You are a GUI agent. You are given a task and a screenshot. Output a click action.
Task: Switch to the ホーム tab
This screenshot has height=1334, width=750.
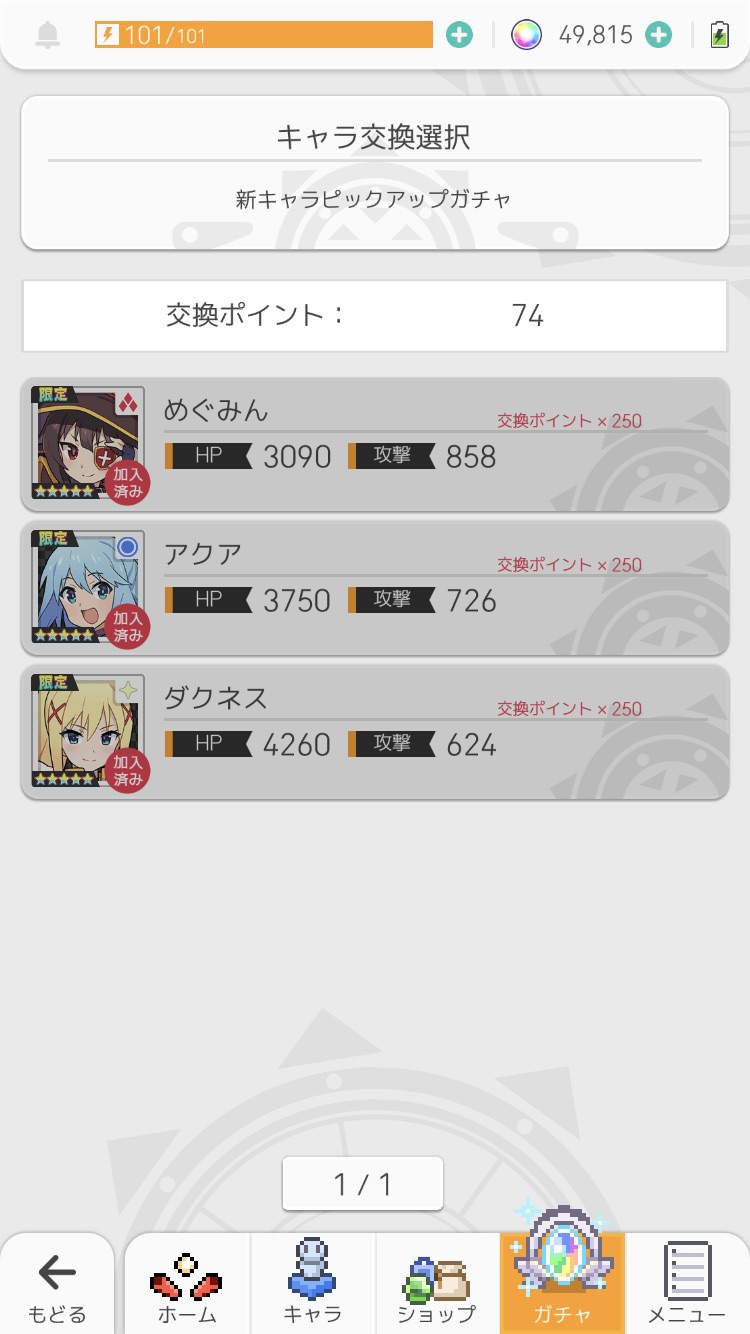pyautogui.click(x=187, y=1287)
